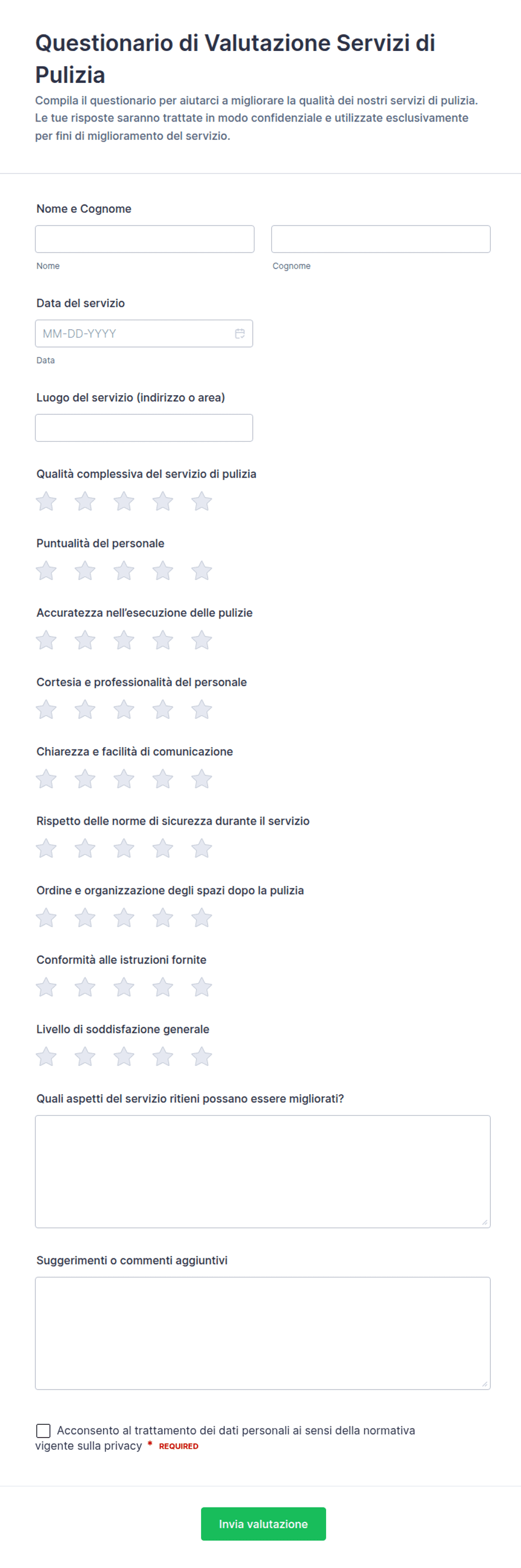Give Rispetto delle norme di sicurezza five stars
Screen dimensions: 521x1568
(x=202, y=849)
